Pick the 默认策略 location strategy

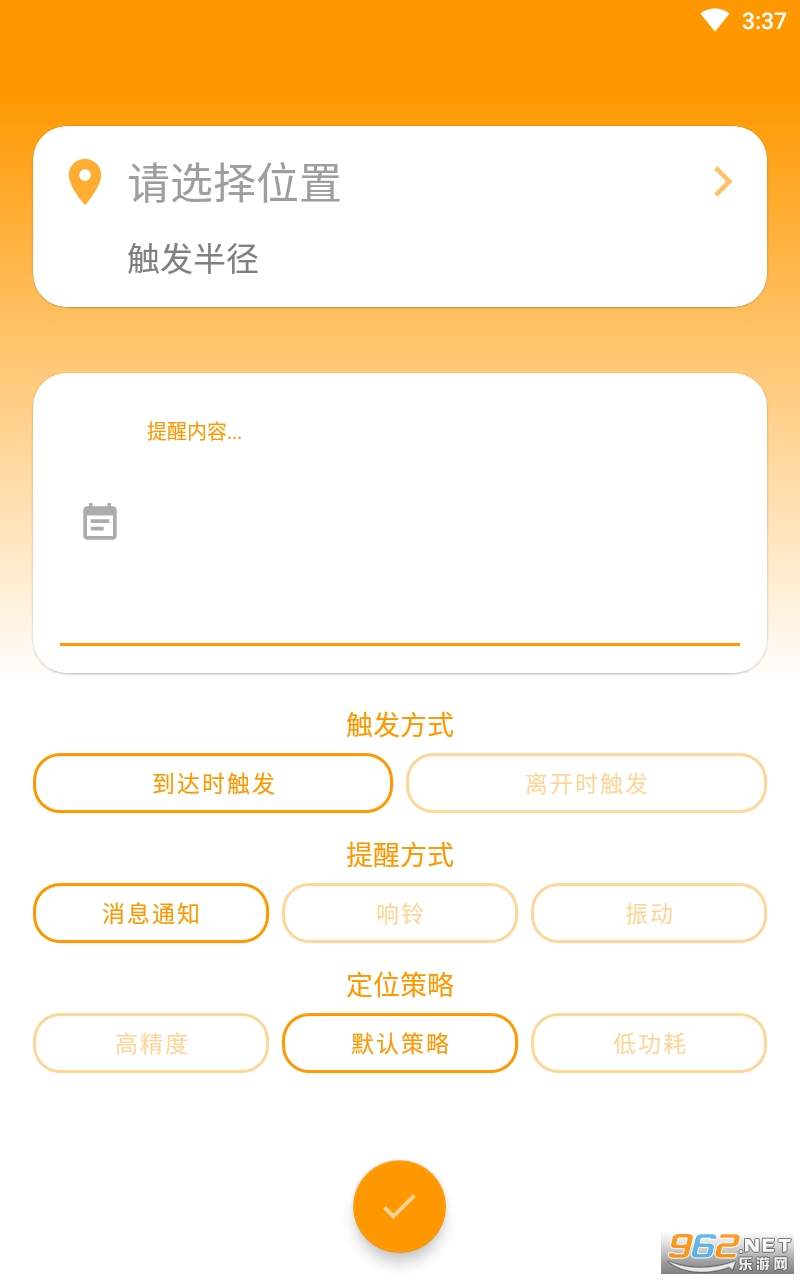(400, 1043)
